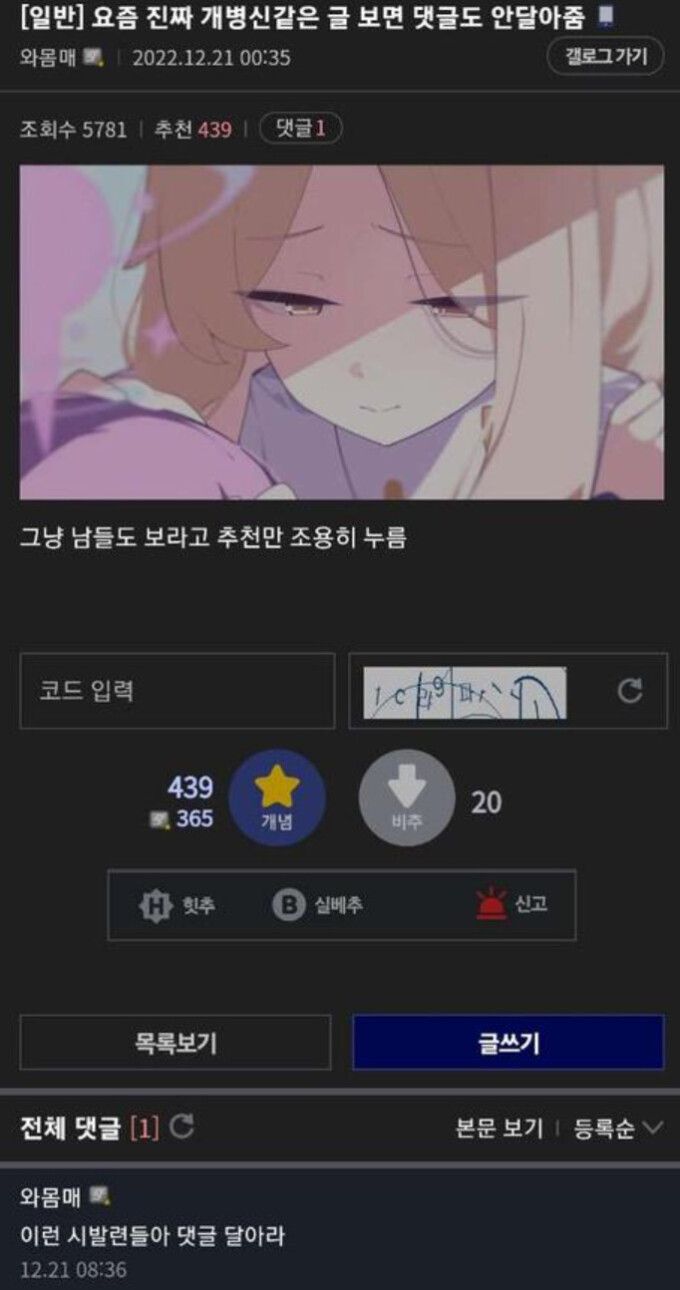
Task: Downvote the post with 비추
Action: (406, 797)
